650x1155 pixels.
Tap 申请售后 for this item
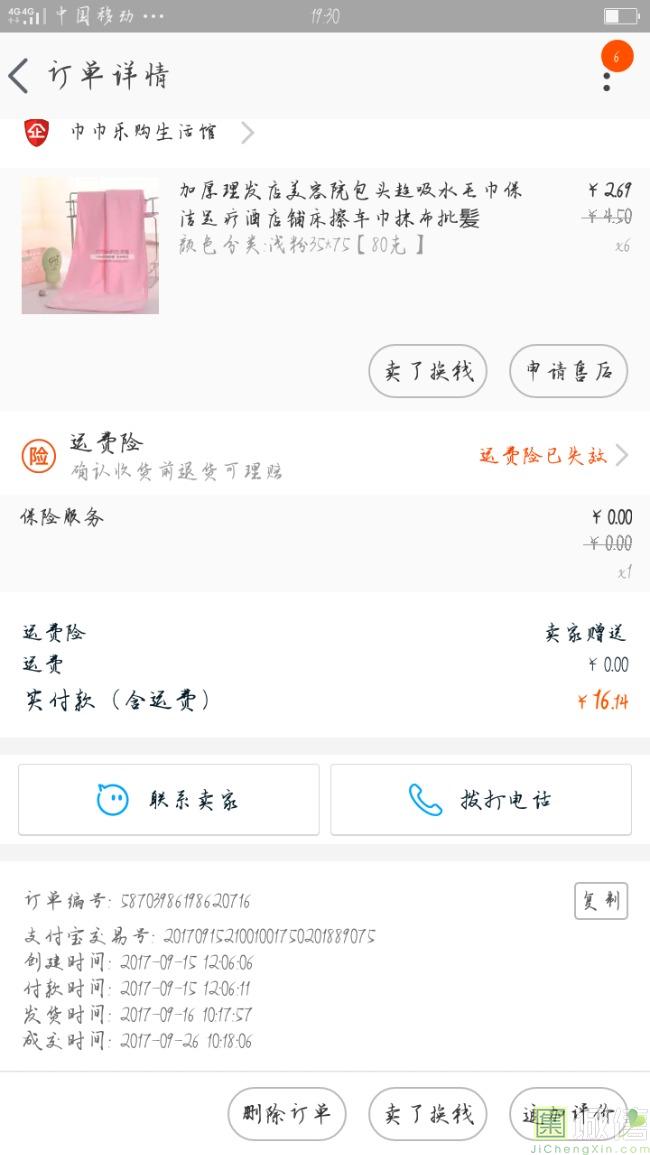[x=568, y=371]
